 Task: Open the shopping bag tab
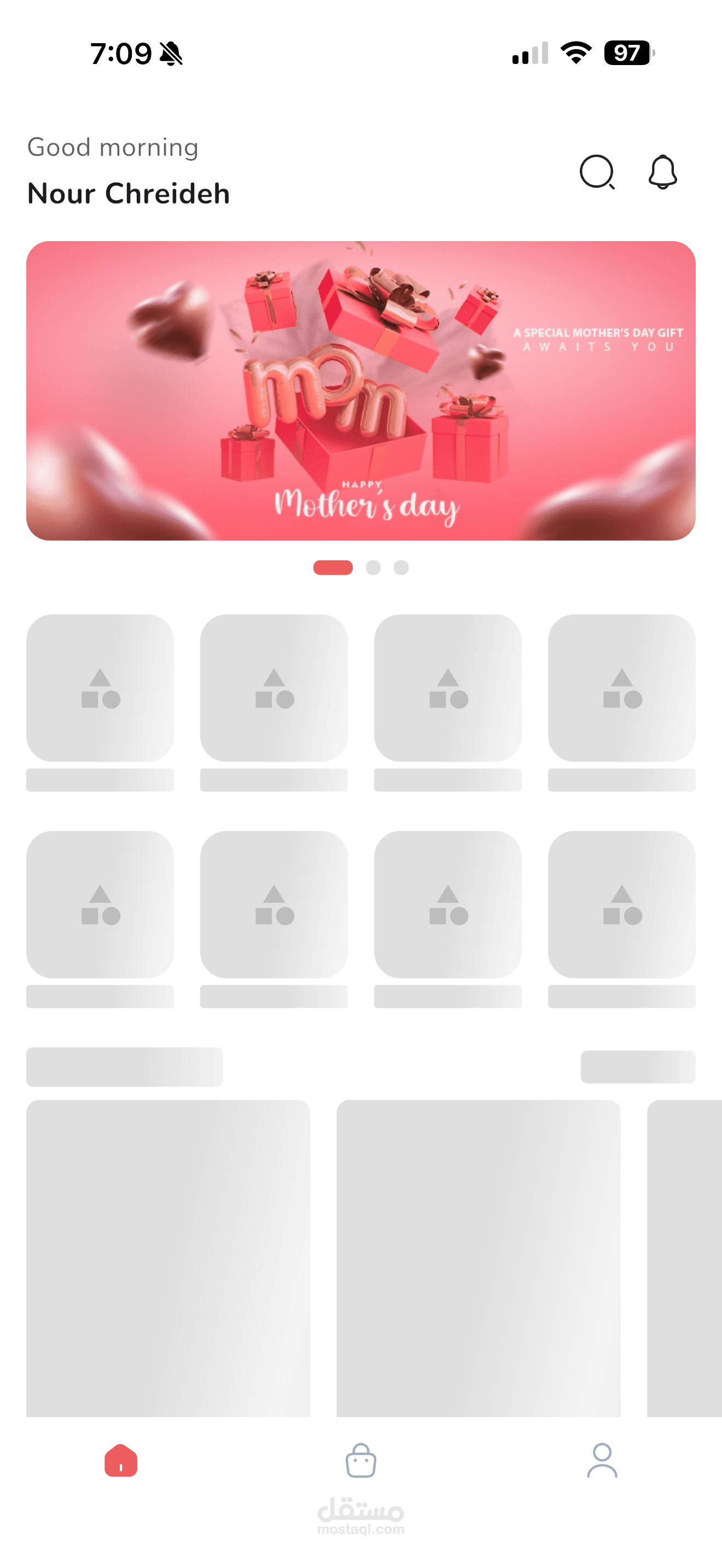point(361,1460)
